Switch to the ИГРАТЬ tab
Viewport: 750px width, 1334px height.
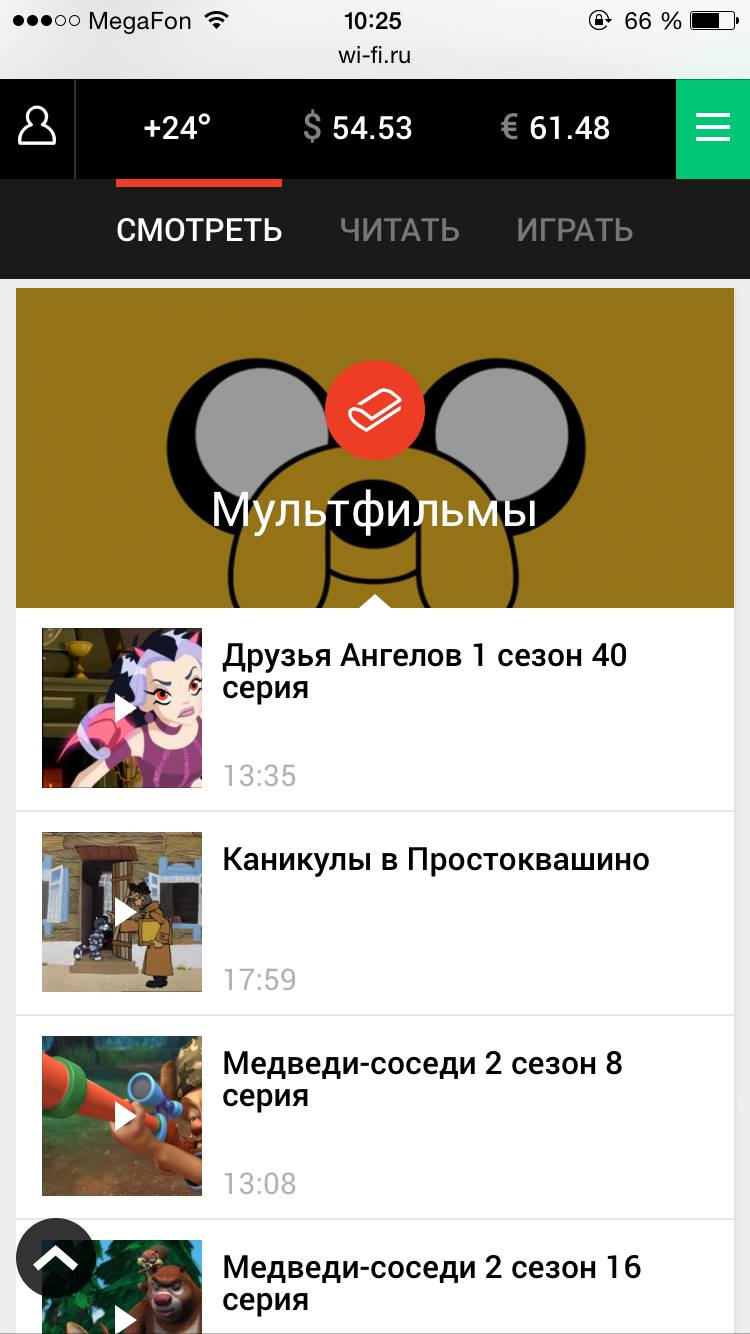tap(574, 230)
